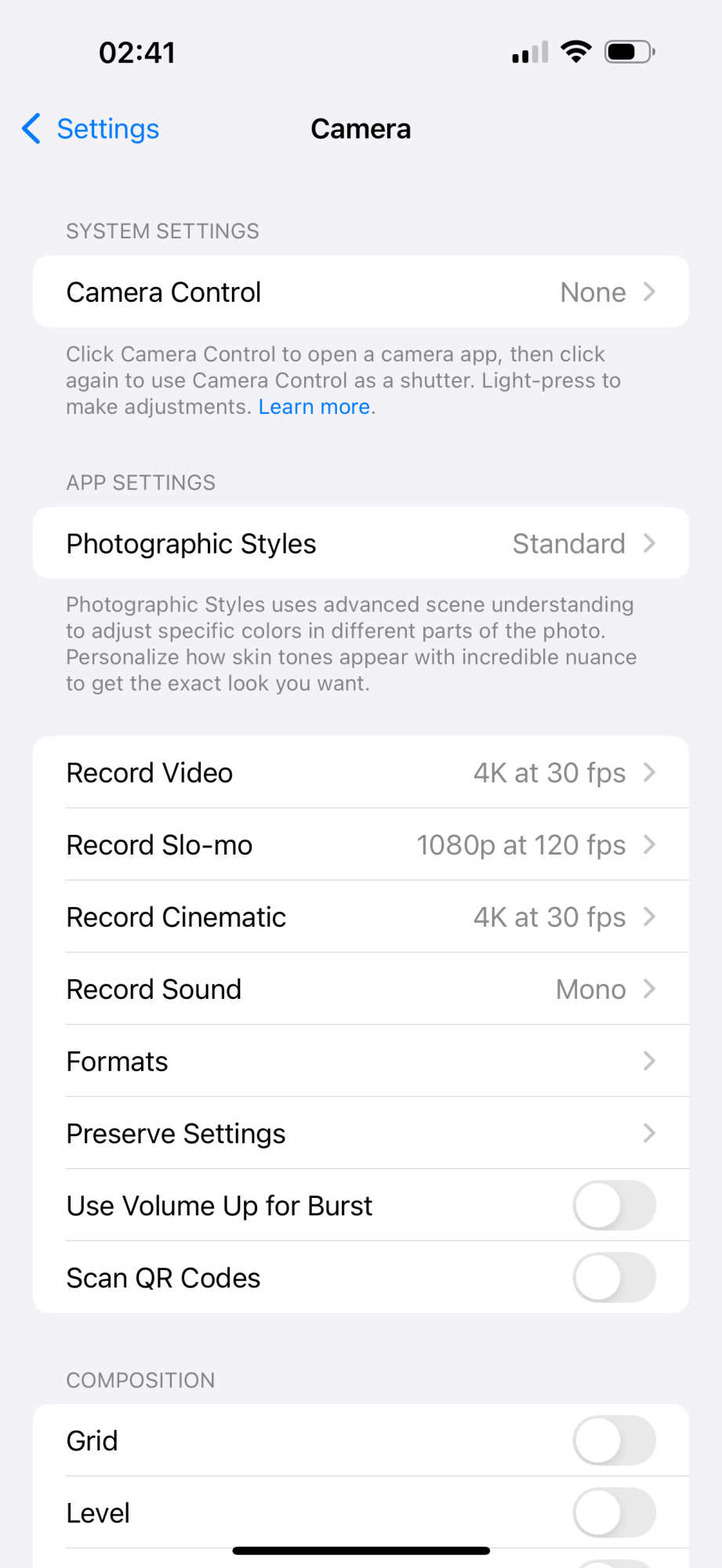The image size is (722, 1568).
Task: Open Camera Control settings
Action: click(x=361, y=292)
